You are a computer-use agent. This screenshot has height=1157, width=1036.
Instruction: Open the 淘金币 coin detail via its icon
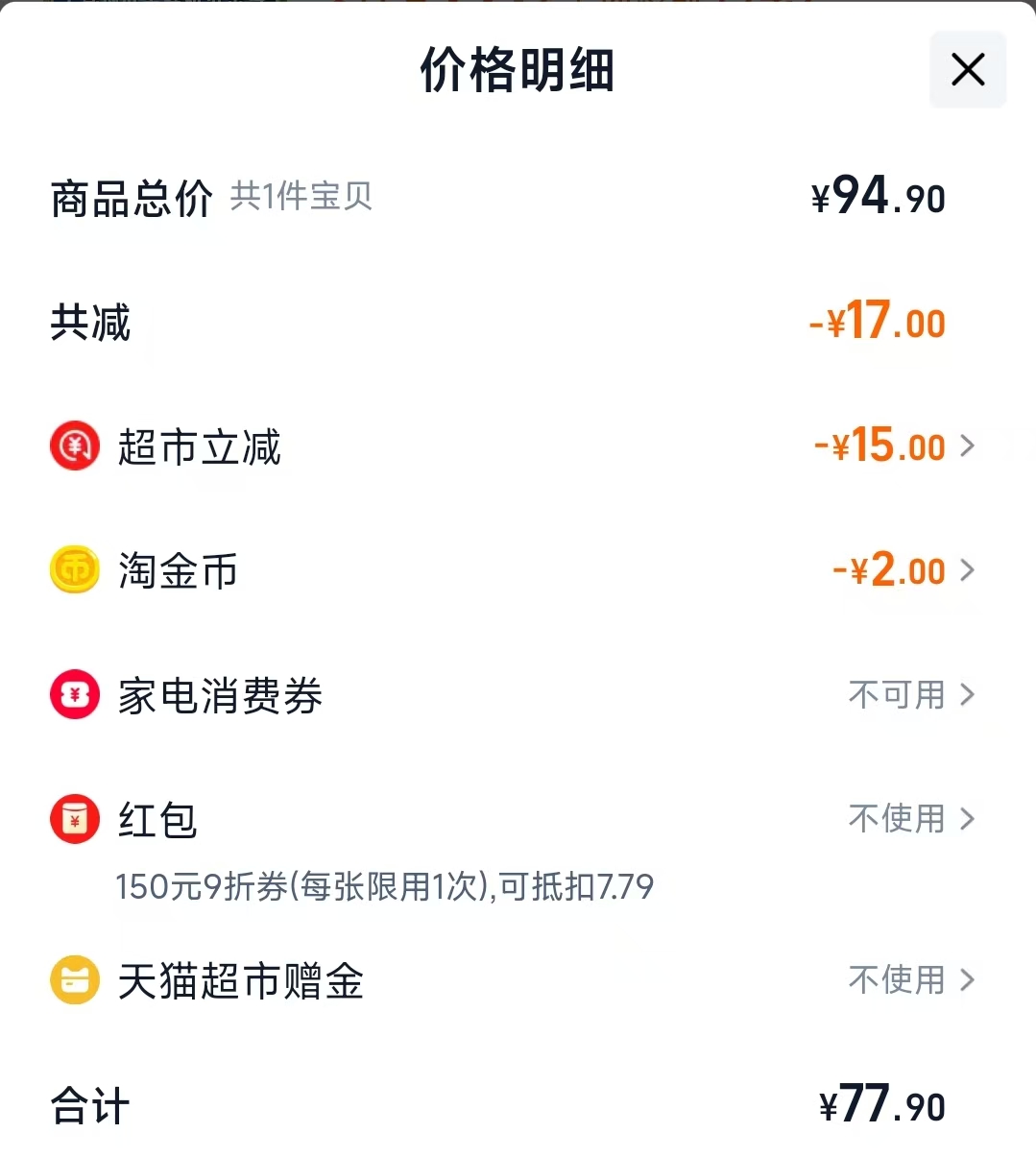point(73,569)
